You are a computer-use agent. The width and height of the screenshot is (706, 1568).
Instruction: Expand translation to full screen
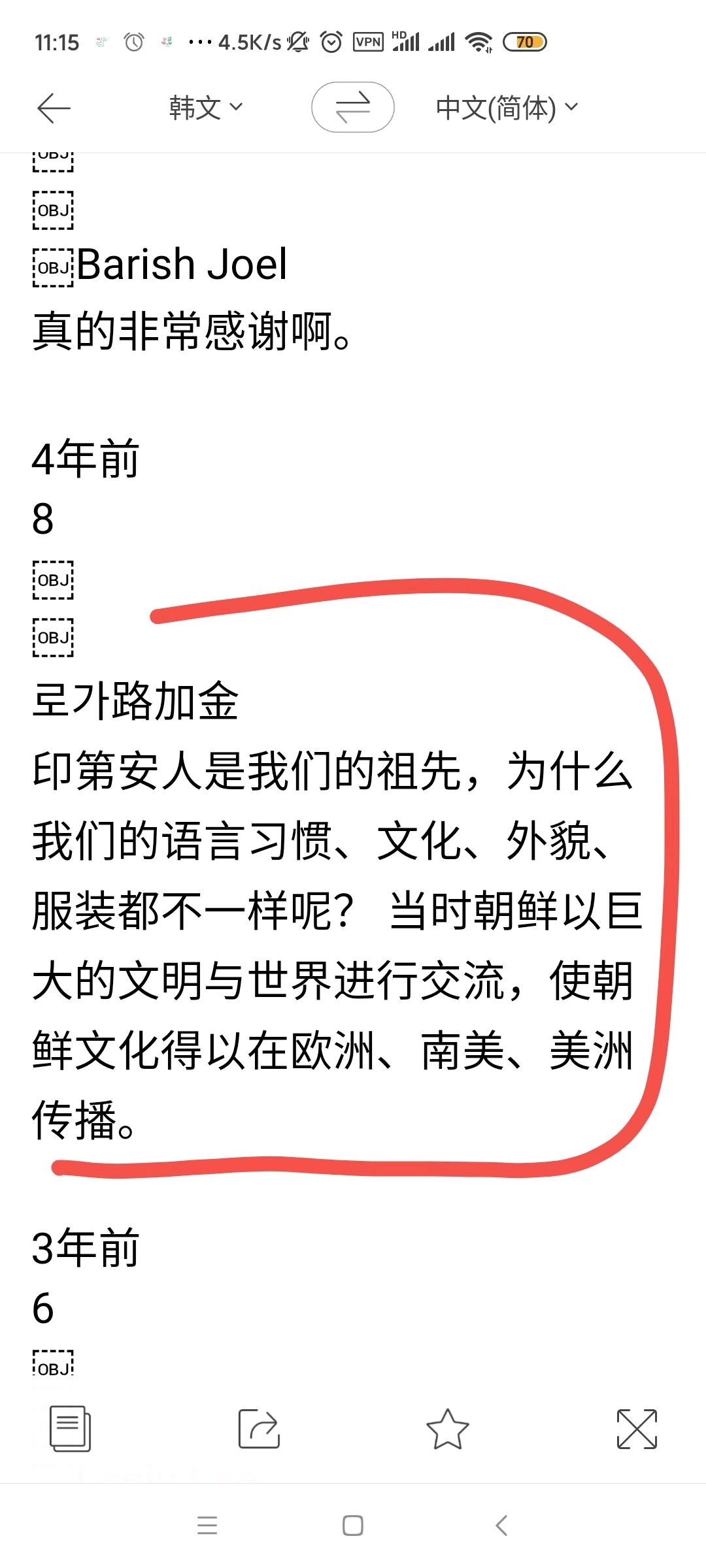click(x=637, y=1429)
